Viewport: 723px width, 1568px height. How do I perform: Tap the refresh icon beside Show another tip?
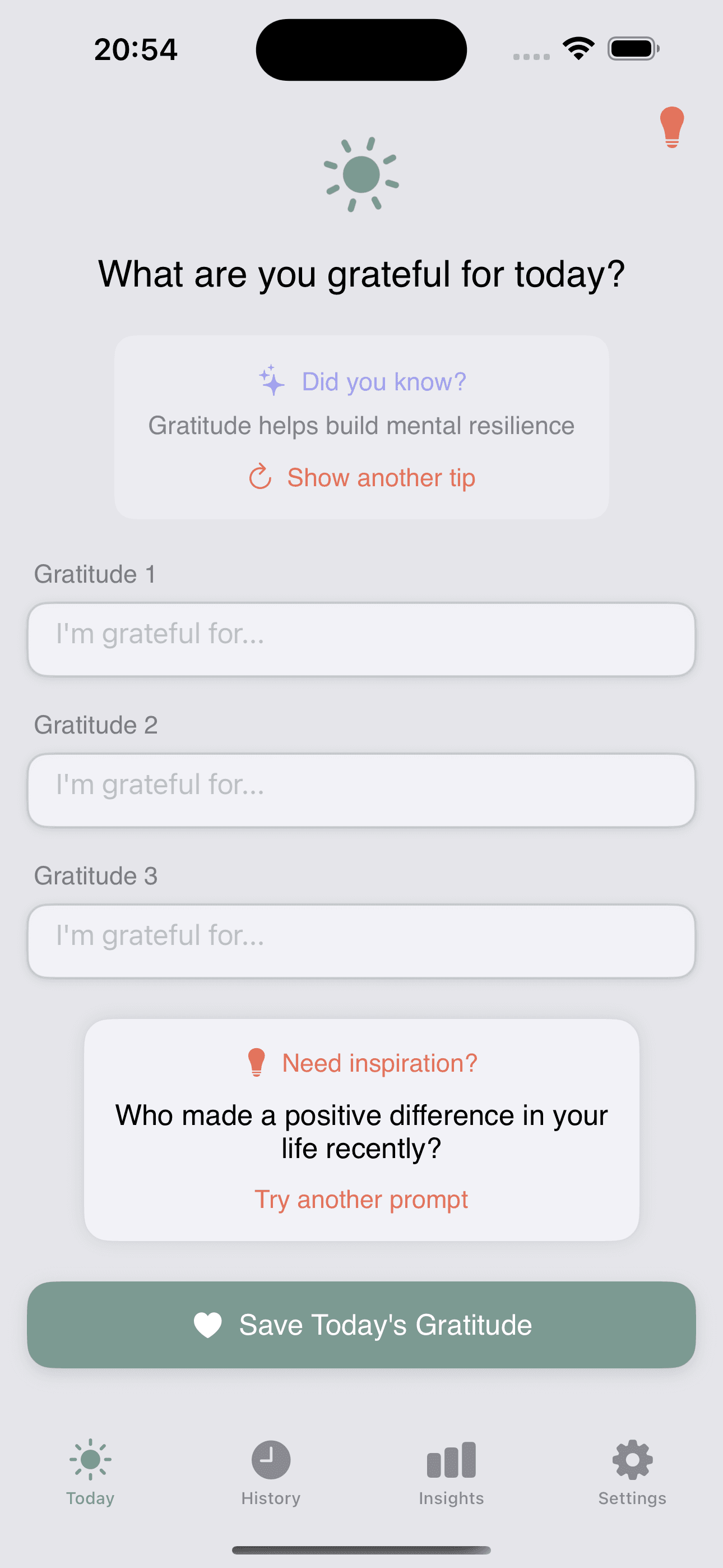pyautogui.click(x=260, y=478)
